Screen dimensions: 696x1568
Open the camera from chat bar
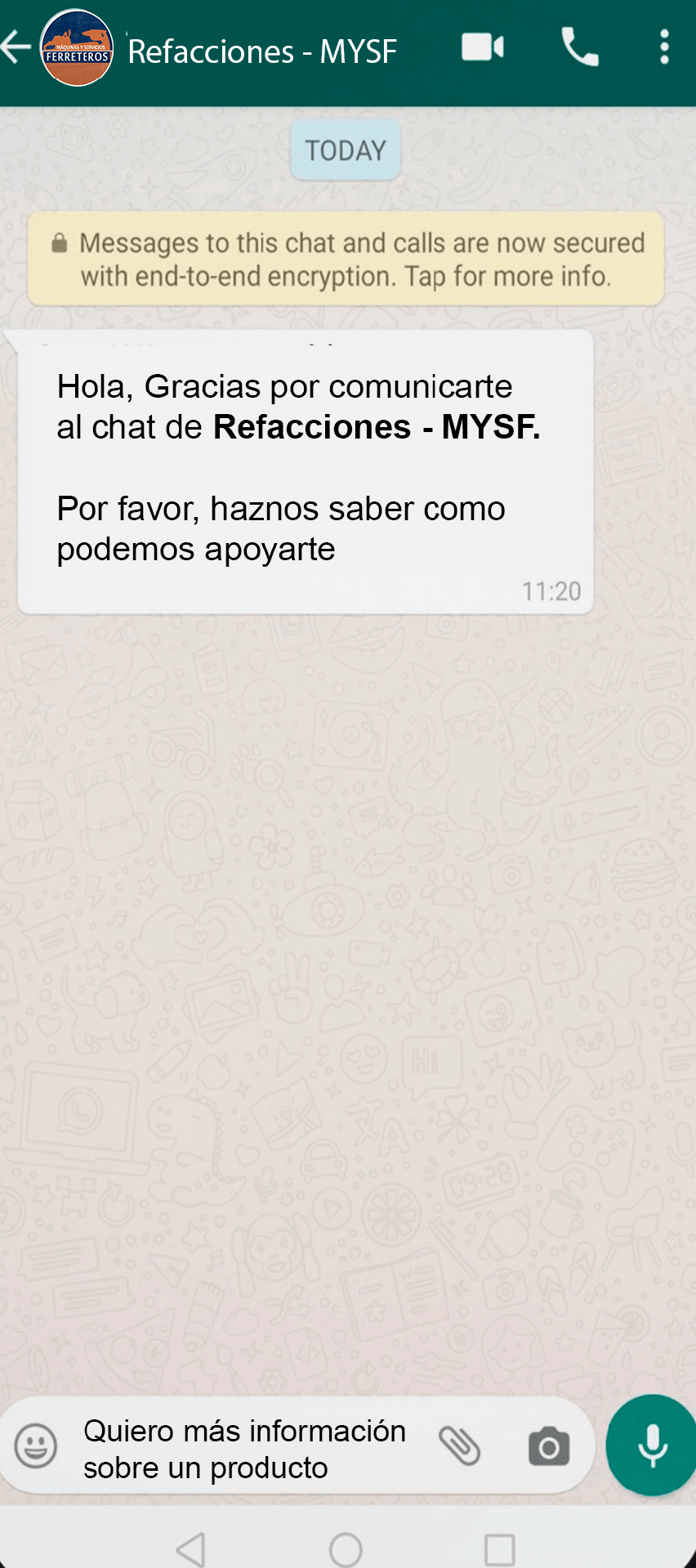[x=549, y=1447]
